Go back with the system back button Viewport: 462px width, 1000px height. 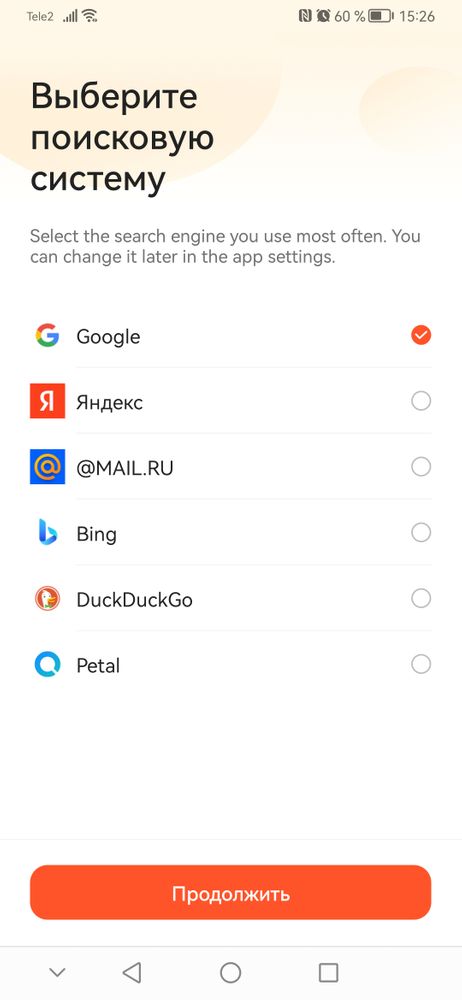pos(131,973)
